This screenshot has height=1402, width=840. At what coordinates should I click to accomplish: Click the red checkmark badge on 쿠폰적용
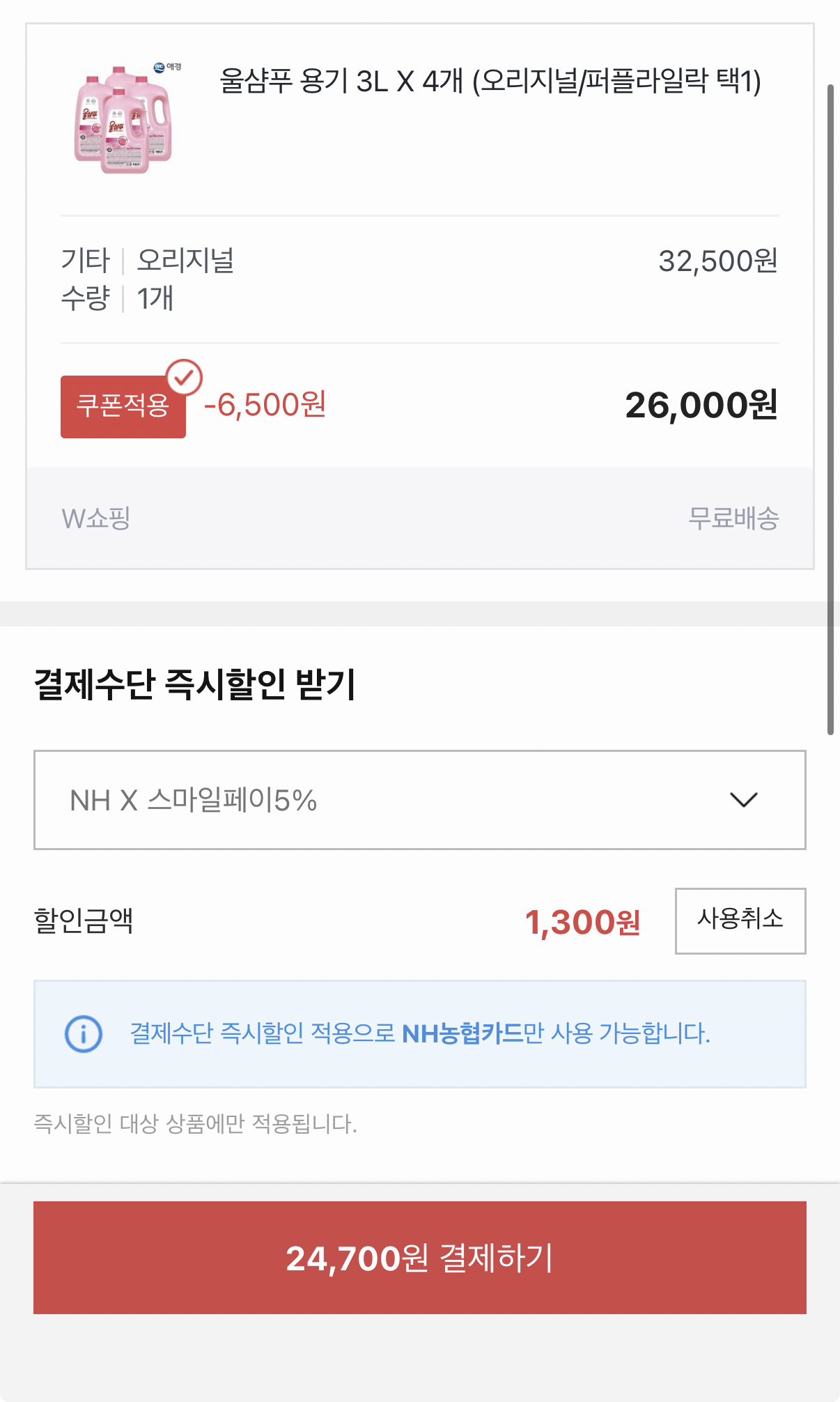tap(184, 378)
